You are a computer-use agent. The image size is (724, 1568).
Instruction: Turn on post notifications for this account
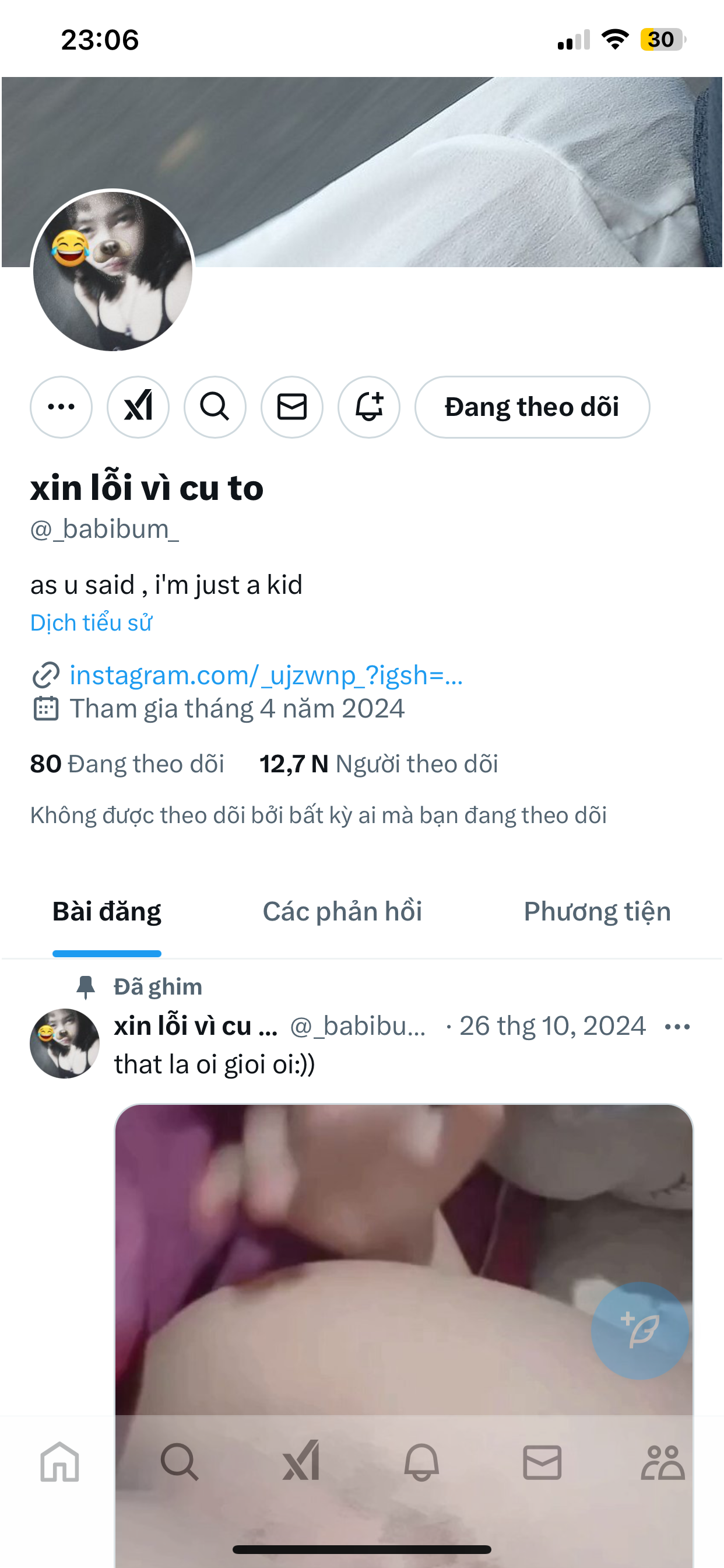tap(368, 407)
